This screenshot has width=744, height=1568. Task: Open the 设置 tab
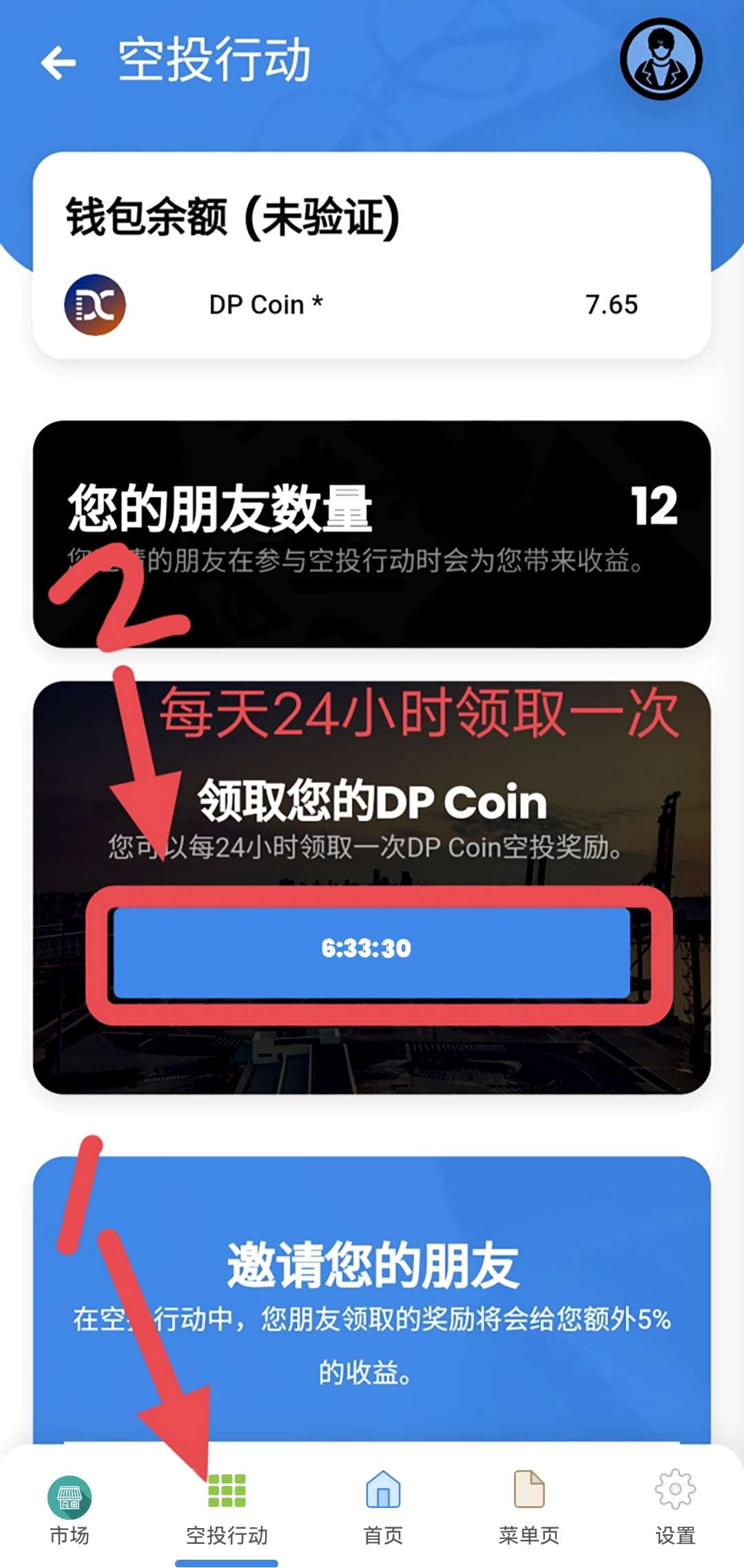click(675, 1509)
